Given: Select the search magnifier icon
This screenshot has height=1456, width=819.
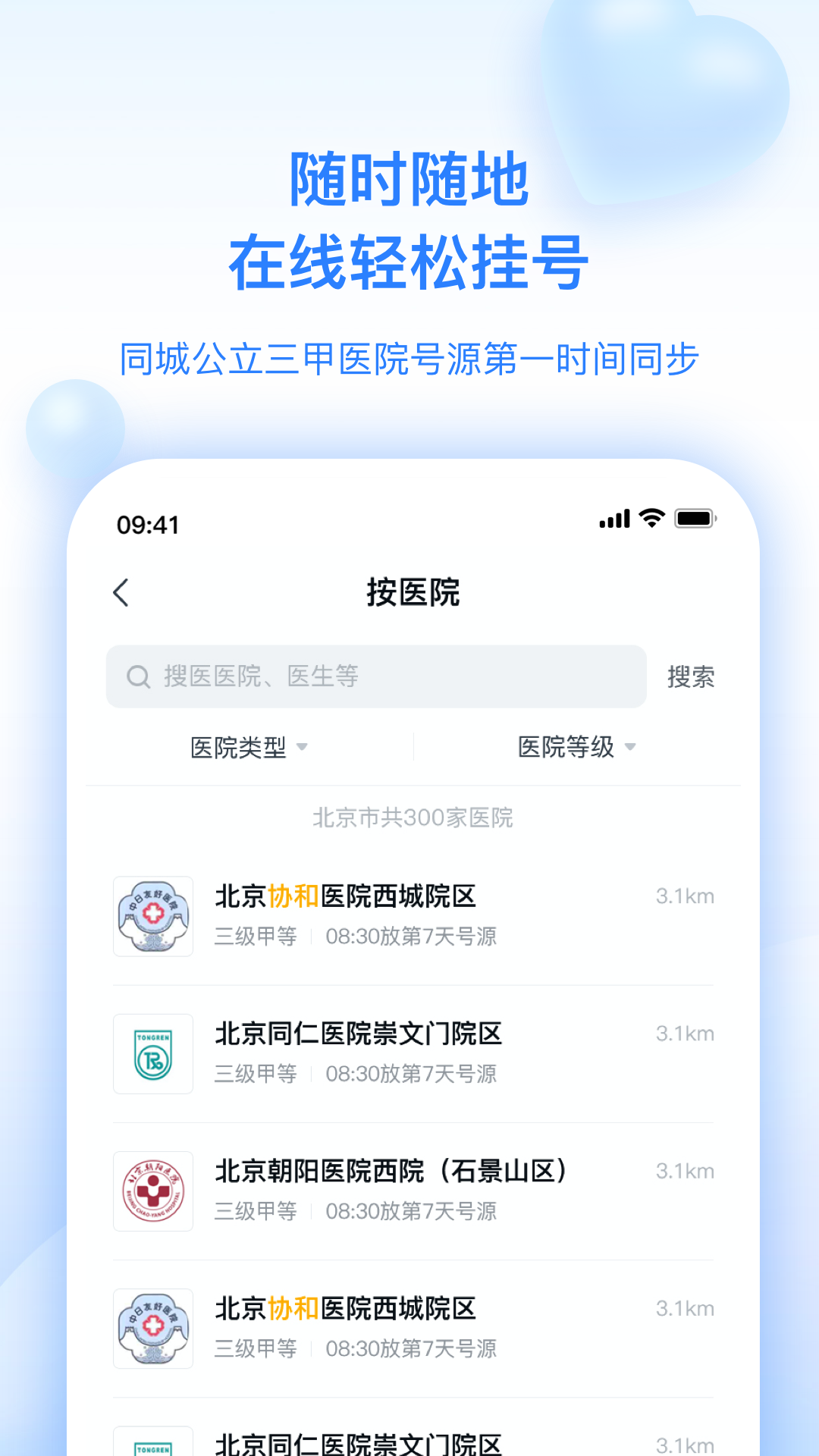Looking at the screenshot, I should pyautogui.click(x=138, y=676).
